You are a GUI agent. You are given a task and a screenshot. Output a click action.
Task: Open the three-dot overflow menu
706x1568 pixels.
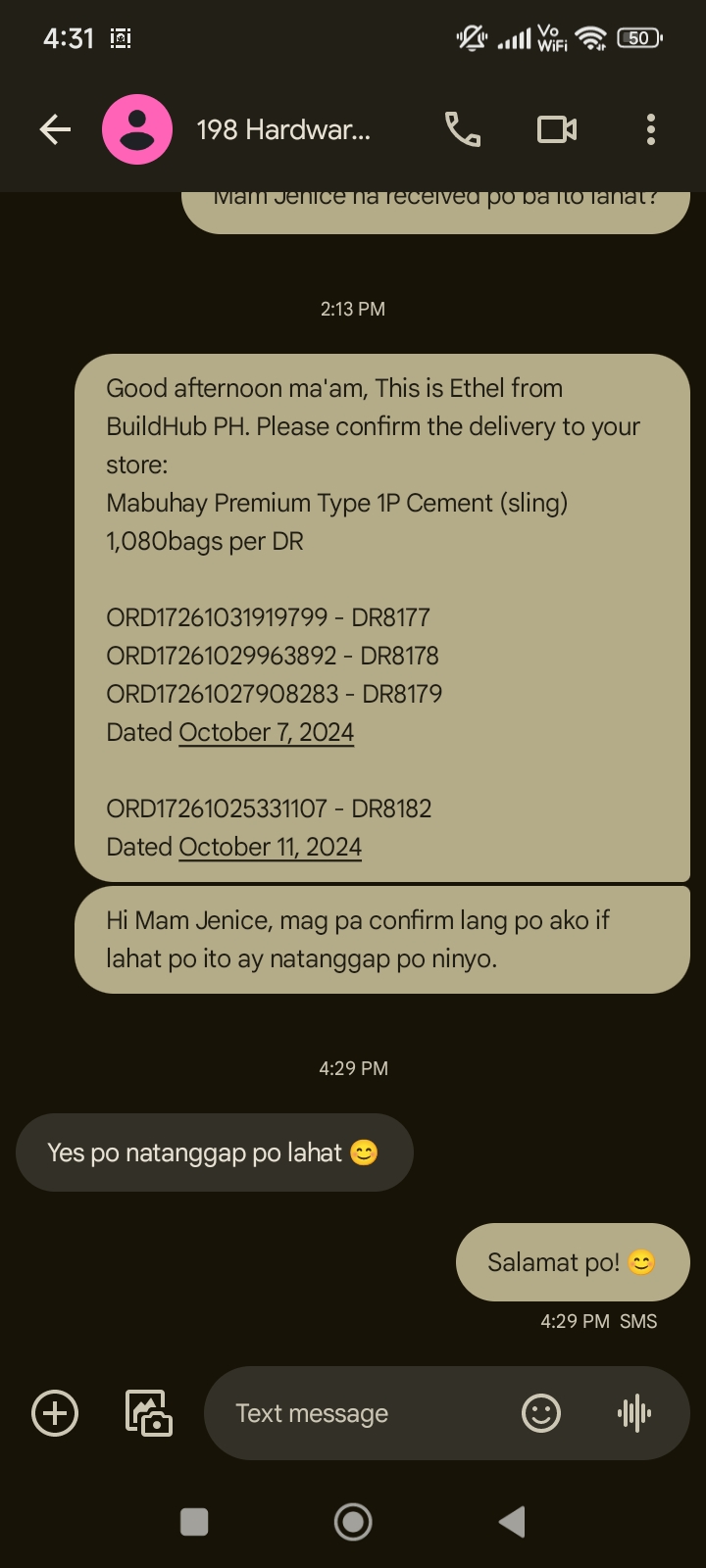[651, 129]
